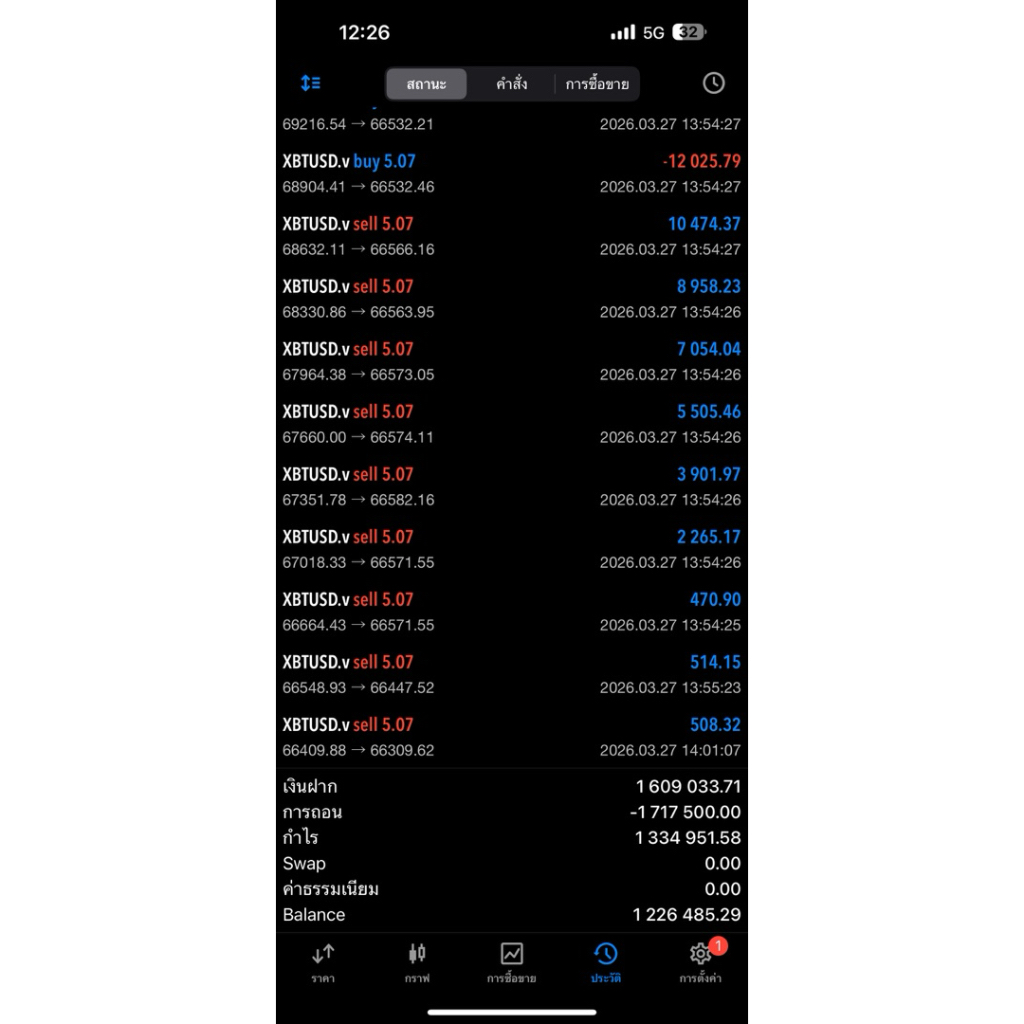
Task: Select the sell trade with profit 470.90
Action: (x=511, y=611)
